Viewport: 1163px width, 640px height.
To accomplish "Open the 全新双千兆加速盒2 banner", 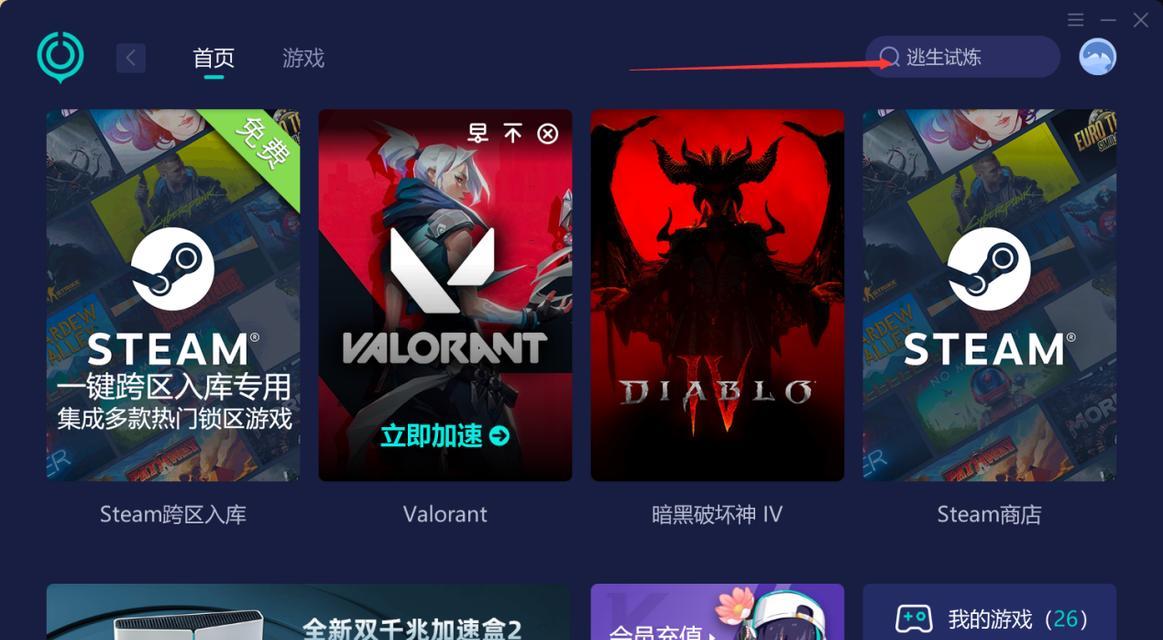I will [308, 614].
